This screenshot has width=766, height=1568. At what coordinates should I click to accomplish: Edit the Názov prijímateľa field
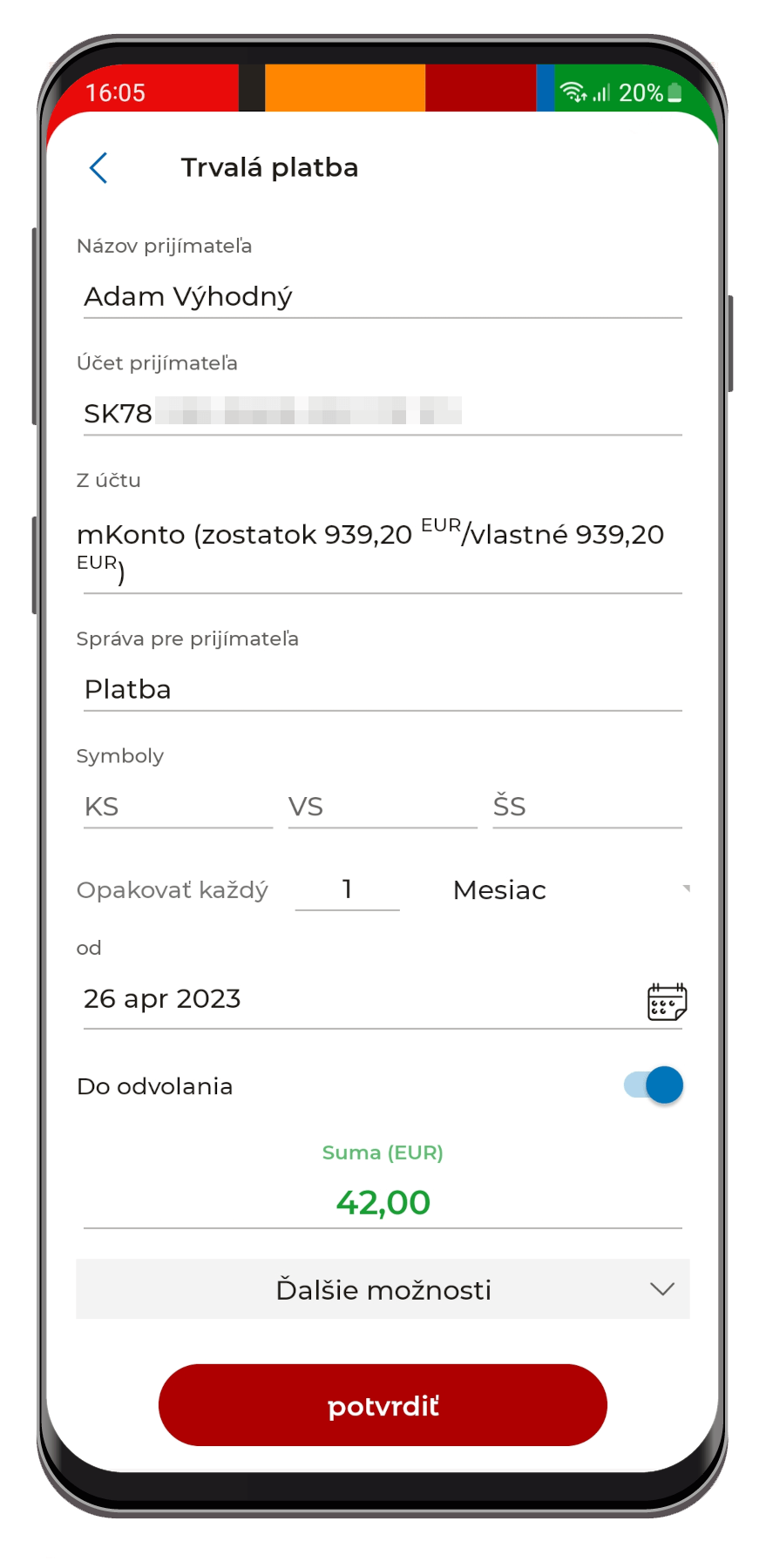click(383, 297)
